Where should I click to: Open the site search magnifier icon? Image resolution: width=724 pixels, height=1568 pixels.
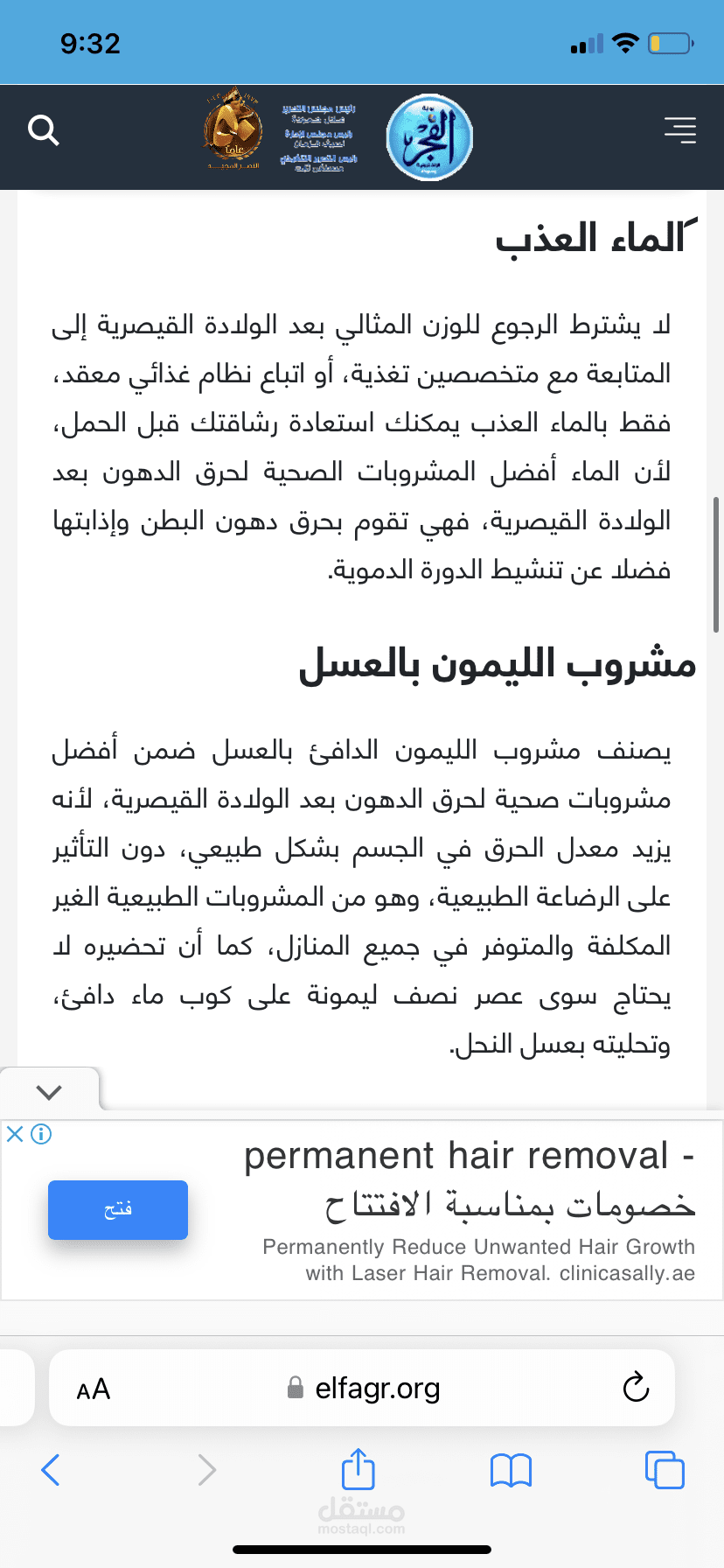coord(43,130)
